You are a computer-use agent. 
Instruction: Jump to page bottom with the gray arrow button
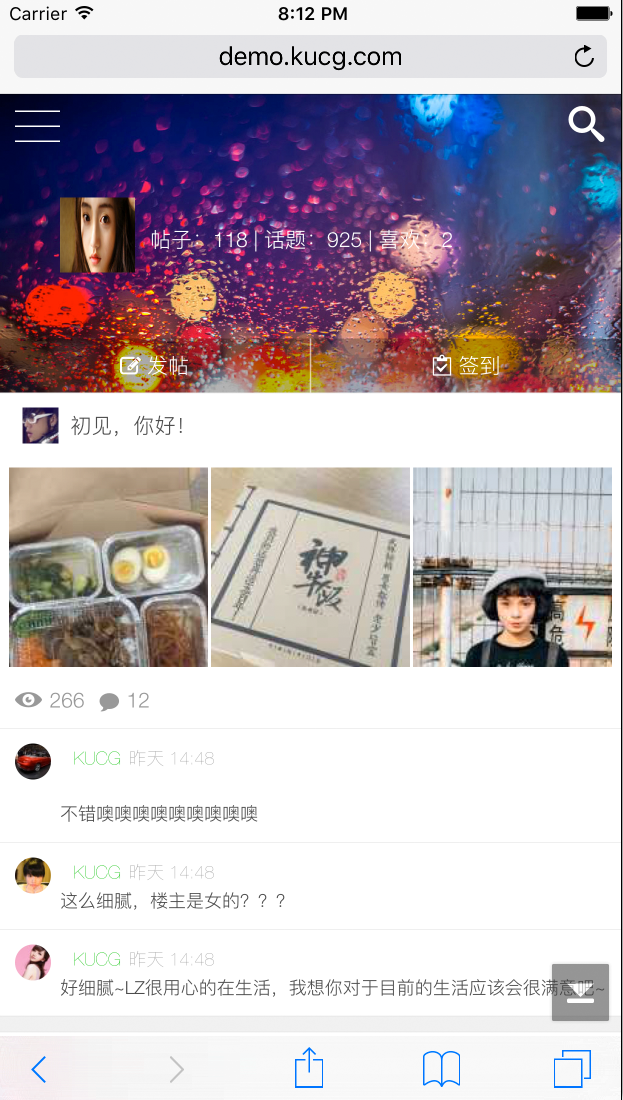(580, 992)
